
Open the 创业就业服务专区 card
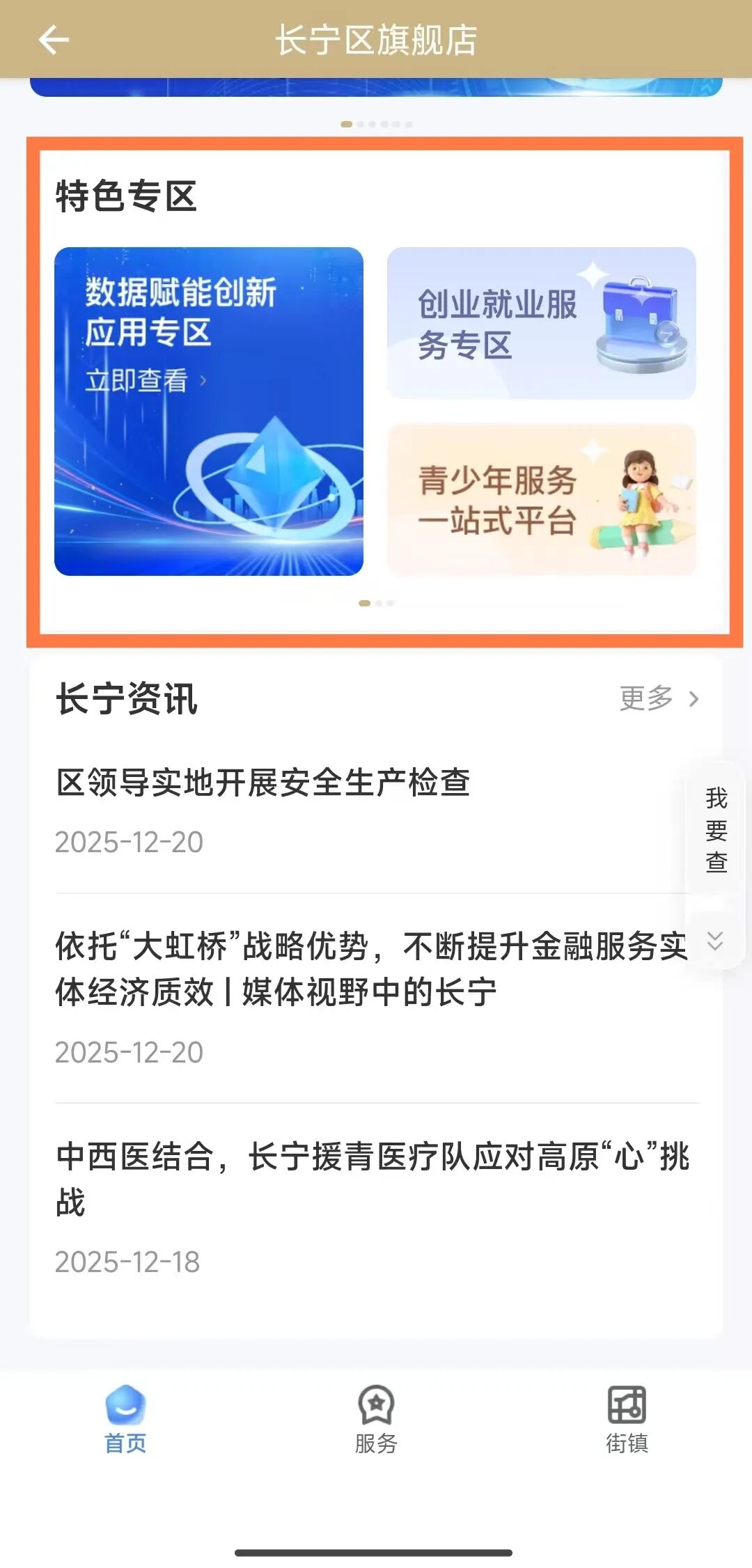[x=541, y=323]
